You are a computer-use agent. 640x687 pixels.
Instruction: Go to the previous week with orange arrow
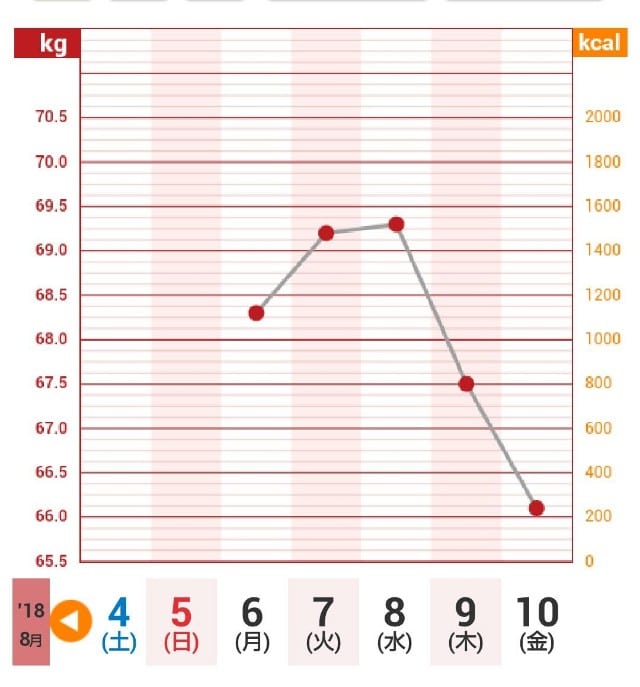coord(70,622)
